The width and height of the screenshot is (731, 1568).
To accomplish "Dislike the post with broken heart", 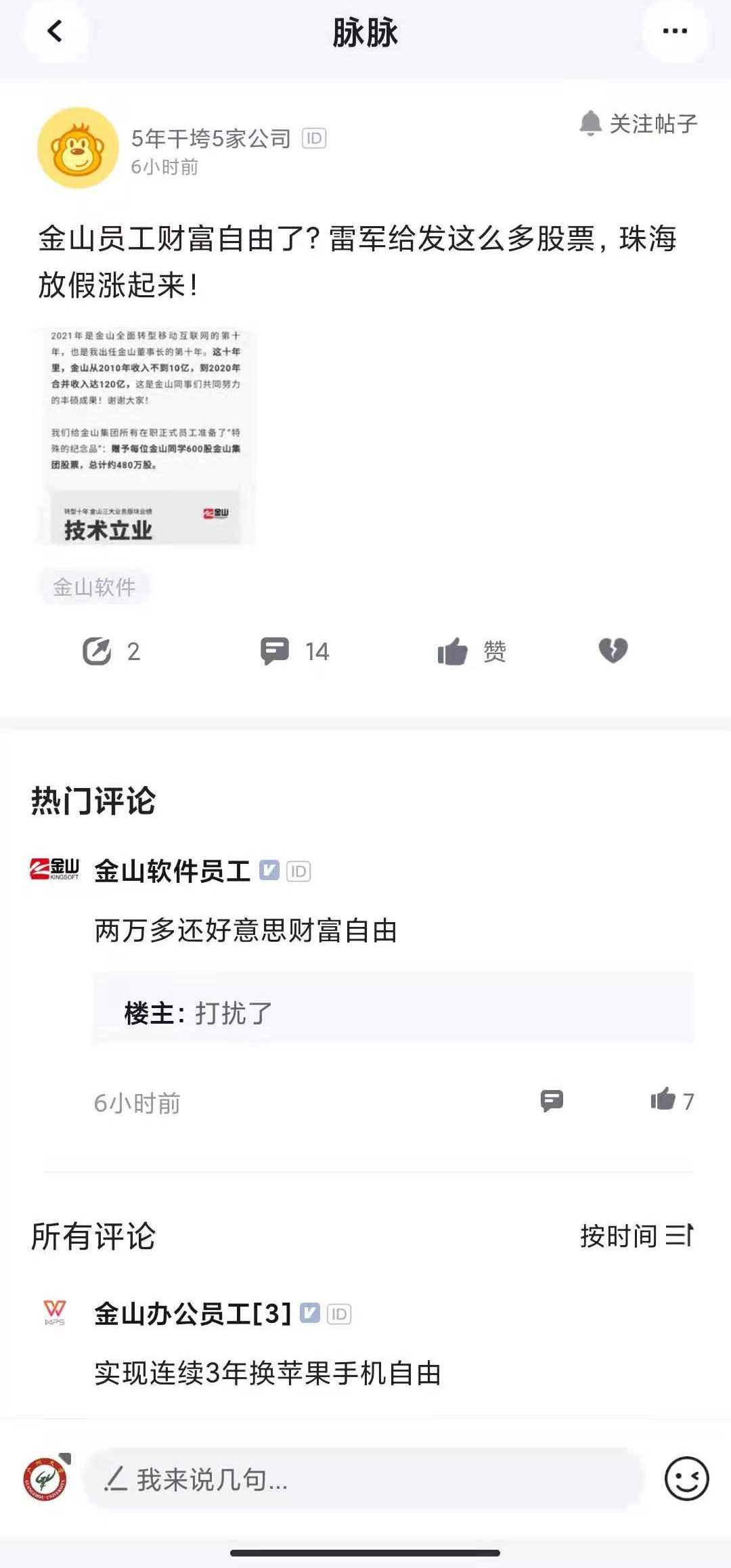I will pyautogui.click(x=613, y=651).
